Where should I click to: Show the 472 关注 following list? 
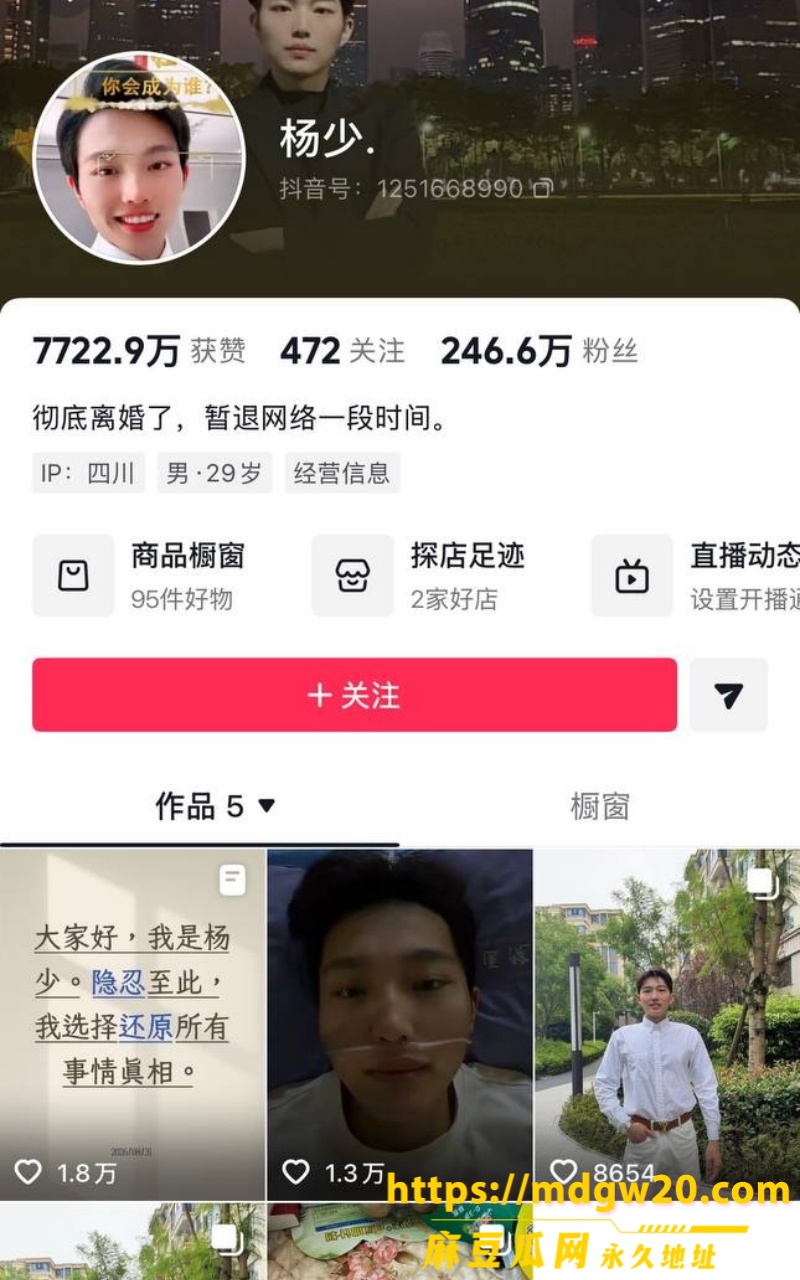(342, 351)
